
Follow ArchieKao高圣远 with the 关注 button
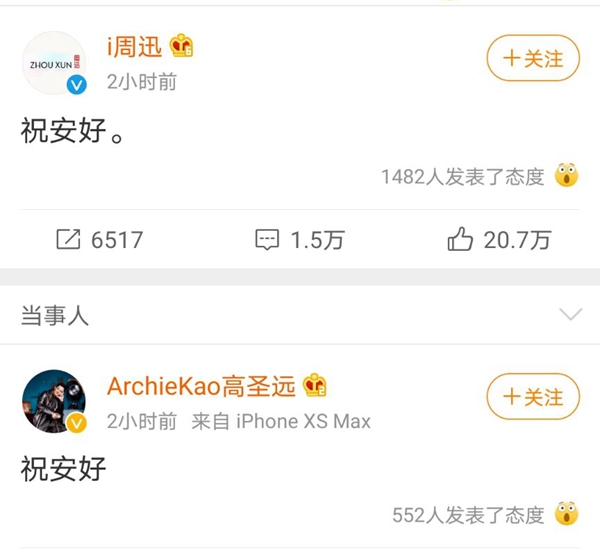tap(532, 397)
